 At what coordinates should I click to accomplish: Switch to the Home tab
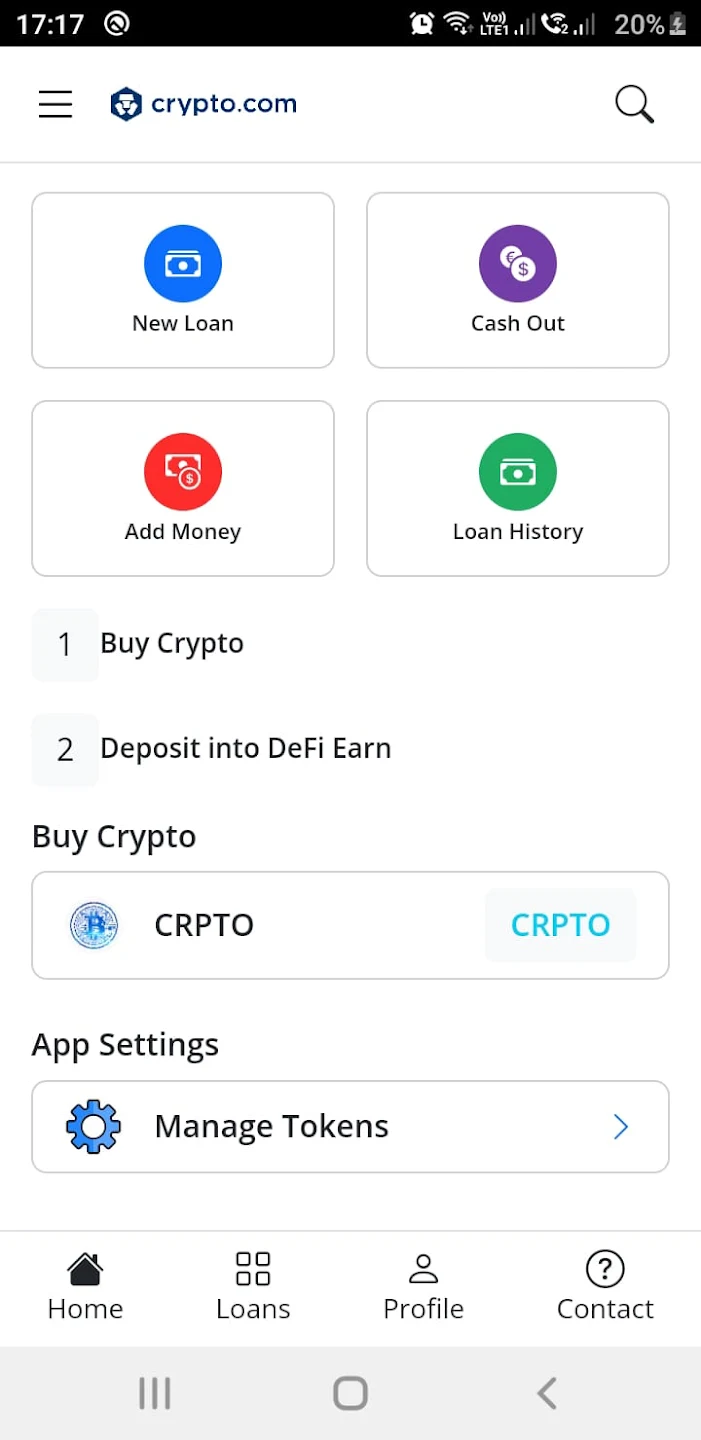tap(85, 1287)
